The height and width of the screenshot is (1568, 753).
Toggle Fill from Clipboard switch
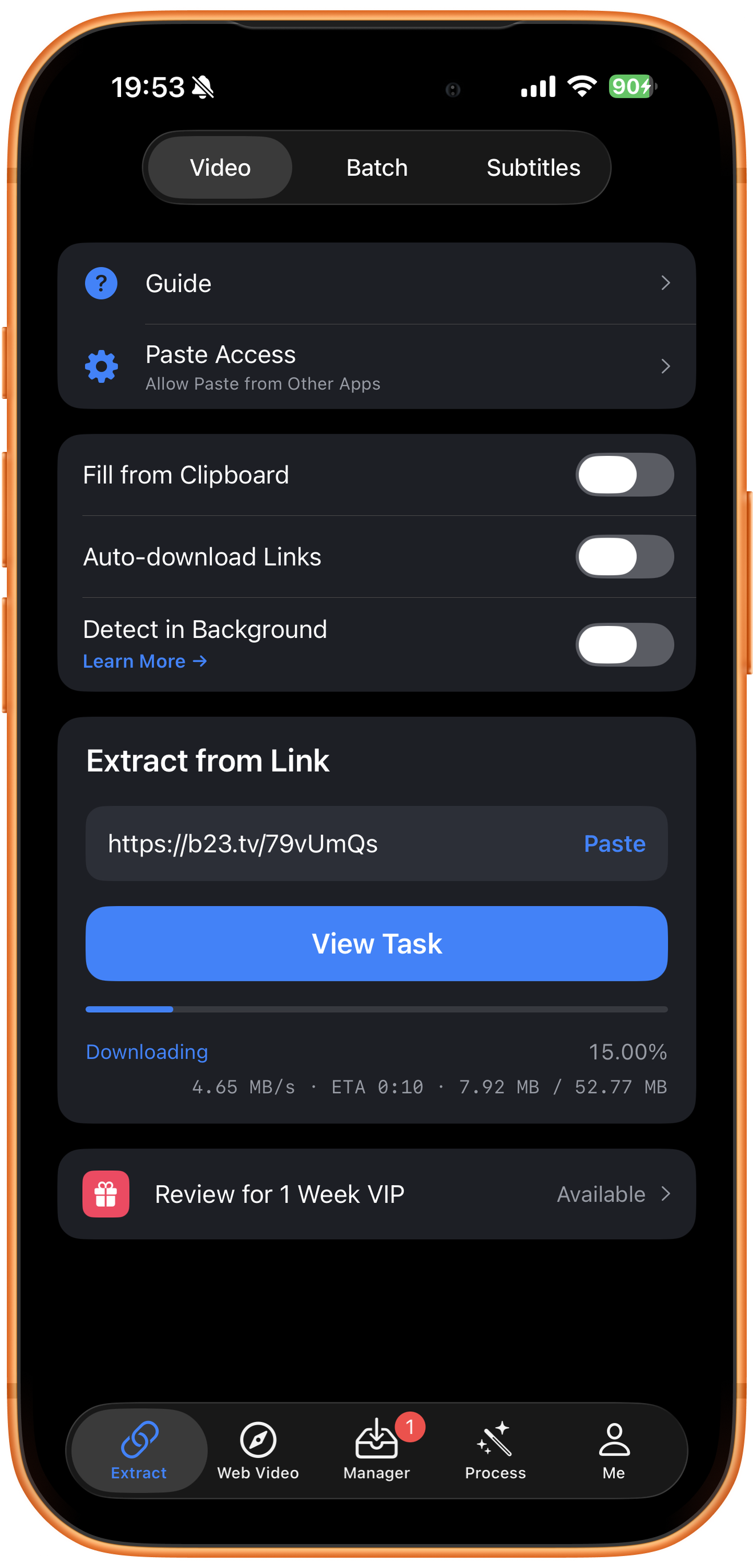pos(624,475)
